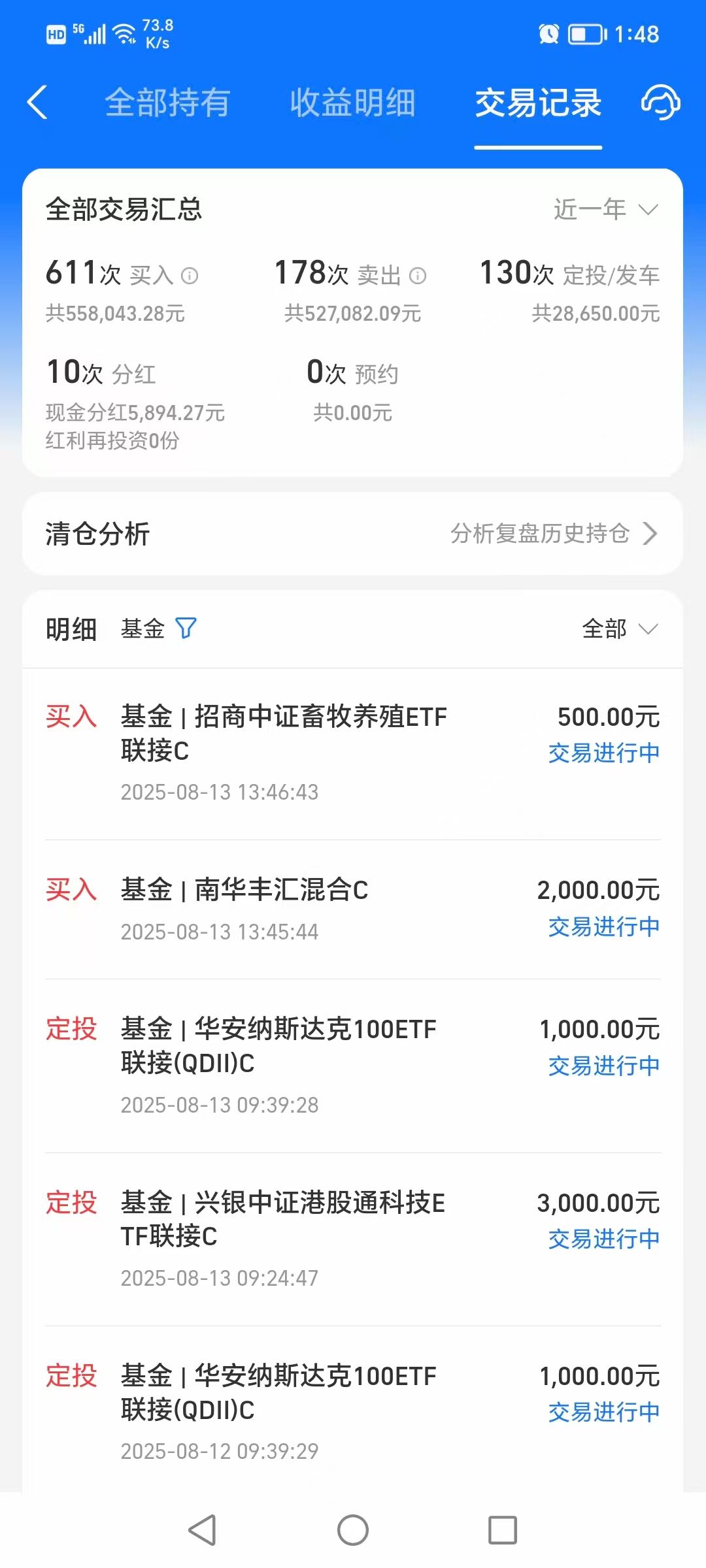Tap the info icon beside 卖出

coord(418,276)
